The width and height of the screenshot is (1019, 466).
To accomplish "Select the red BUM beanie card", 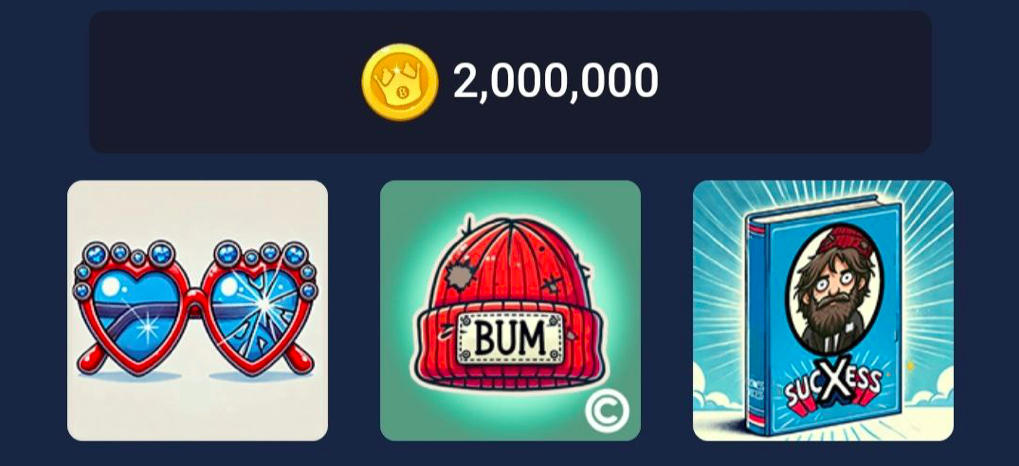I will click(x=510, y=310).
